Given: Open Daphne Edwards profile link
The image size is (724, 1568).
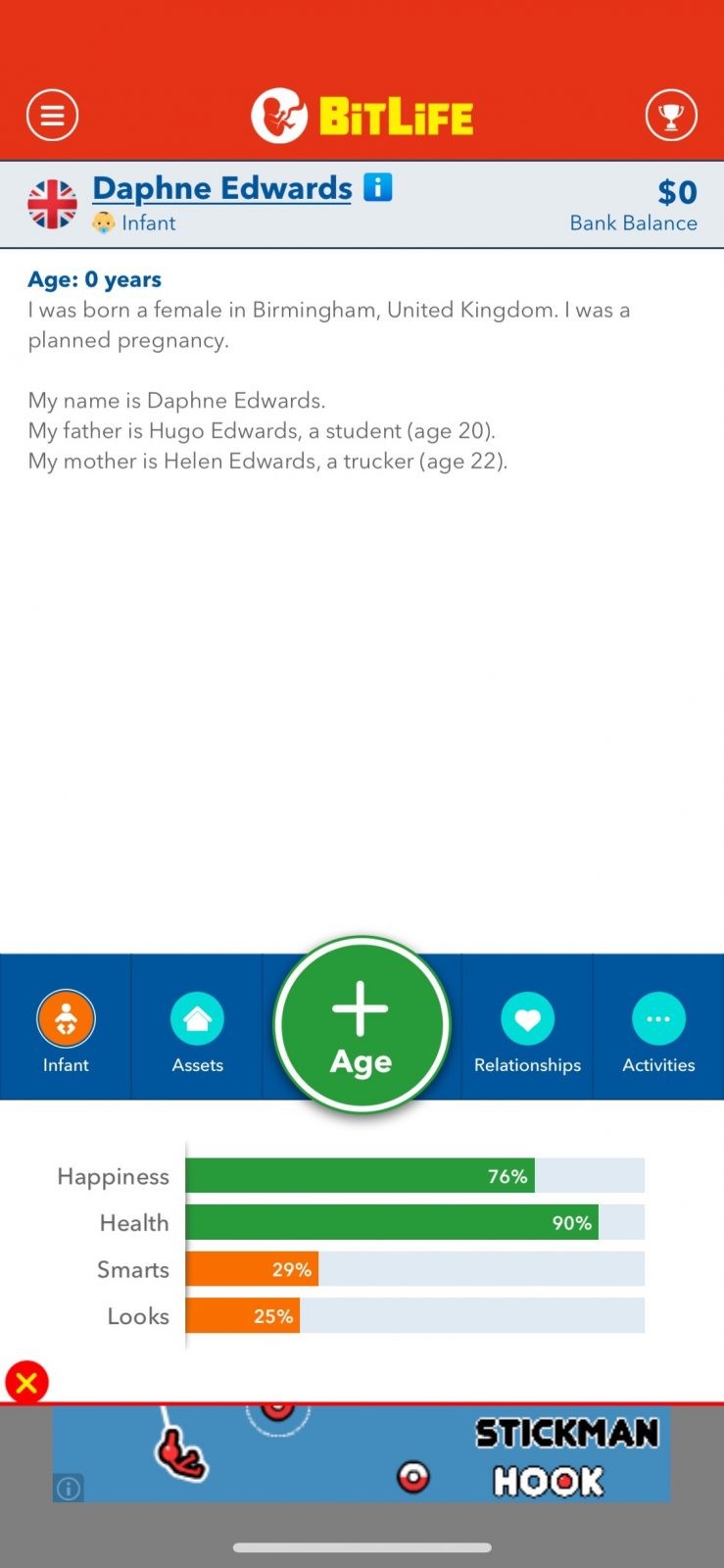Looking at the screenshot, I should tap(221, 187).
